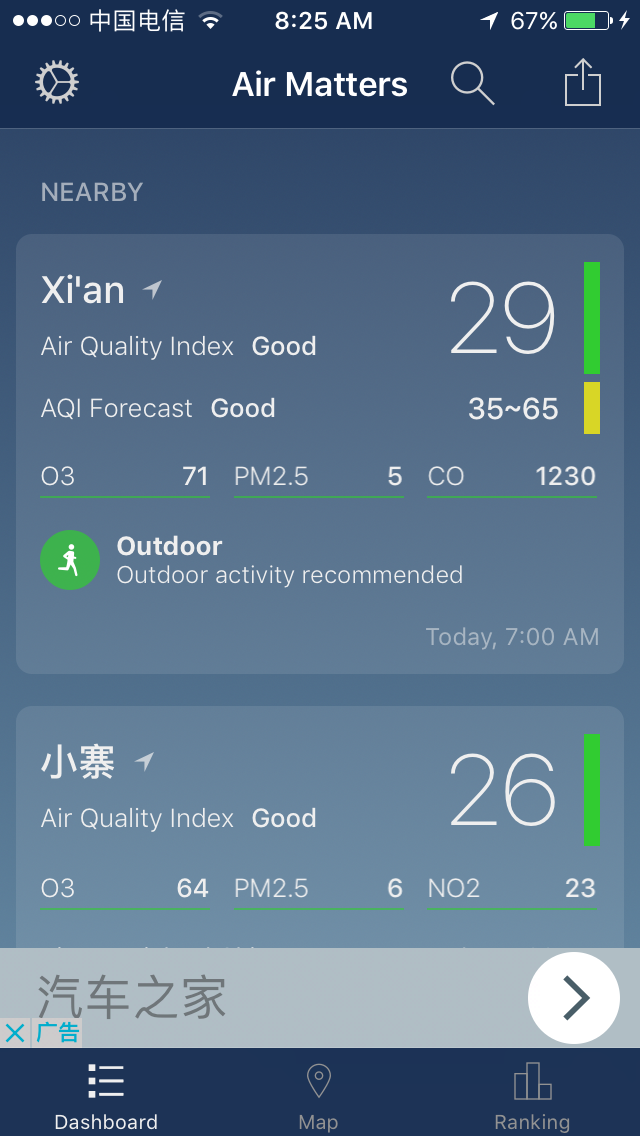The height and width of the screenshot is (1136, 640).
Task: Dismiss the 广告 banner
Action: click(14, 1033)
